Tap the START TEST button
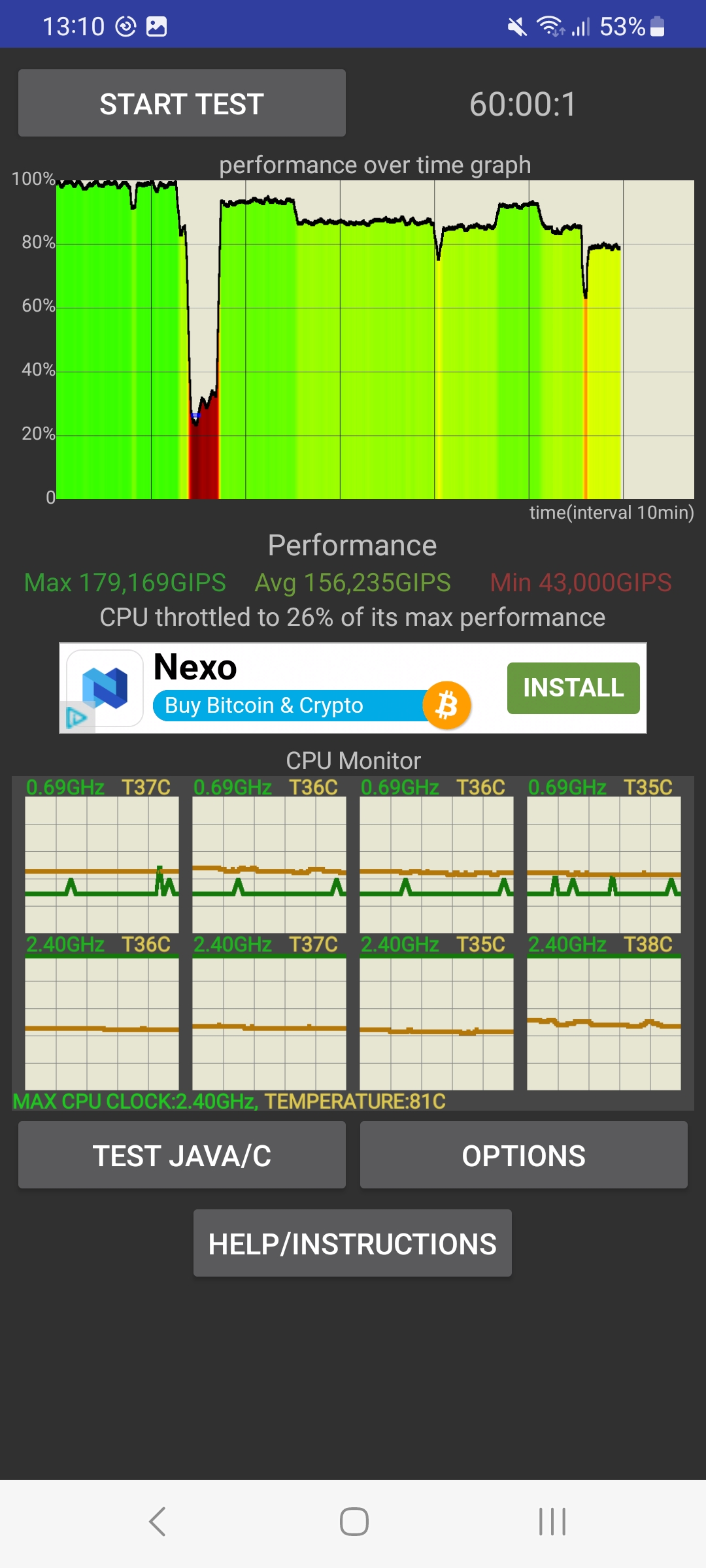The height and width of the screenshot is (1568, 706). pos(182,103)
